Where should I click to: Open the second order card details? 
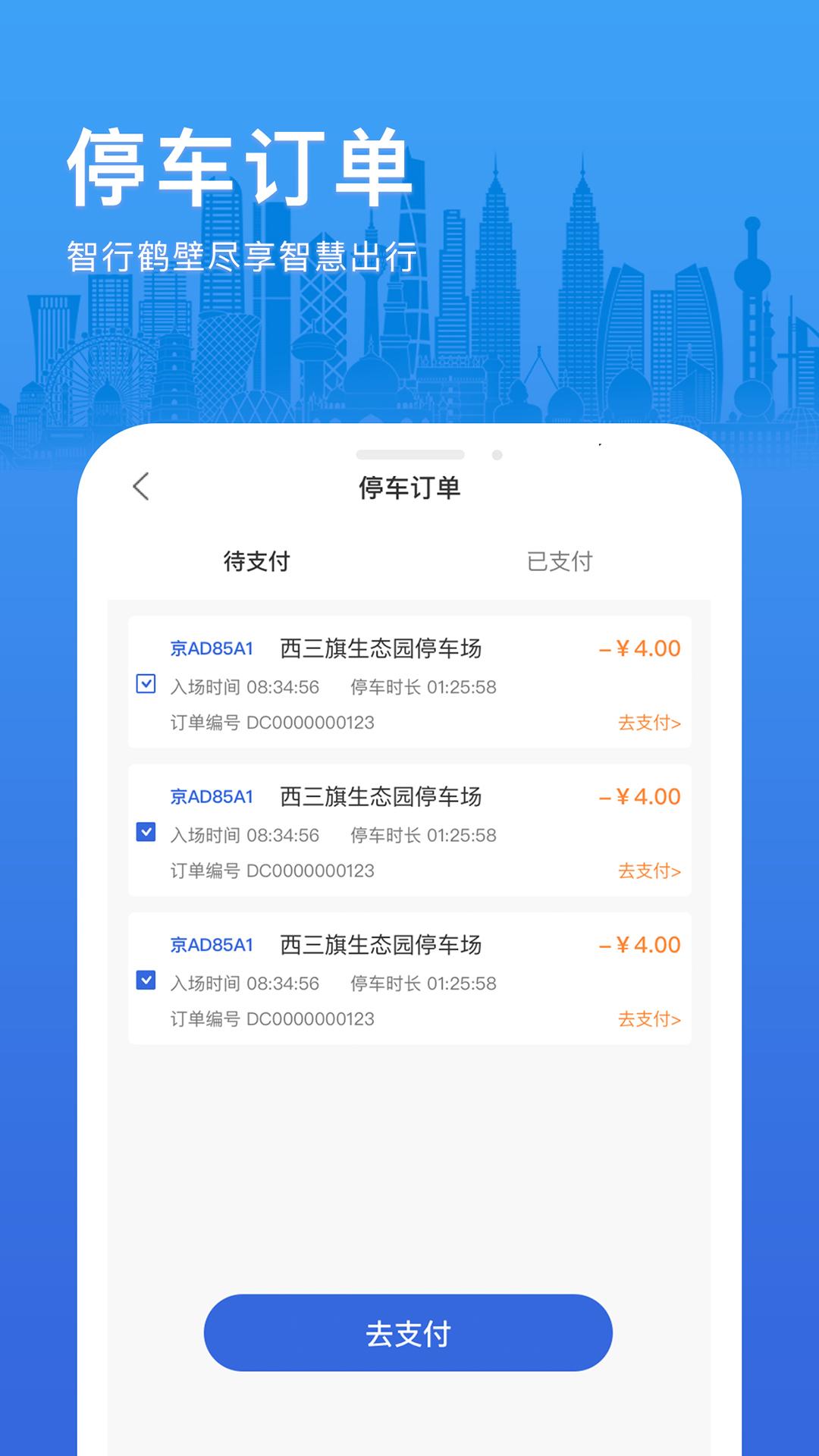(410, 833)
